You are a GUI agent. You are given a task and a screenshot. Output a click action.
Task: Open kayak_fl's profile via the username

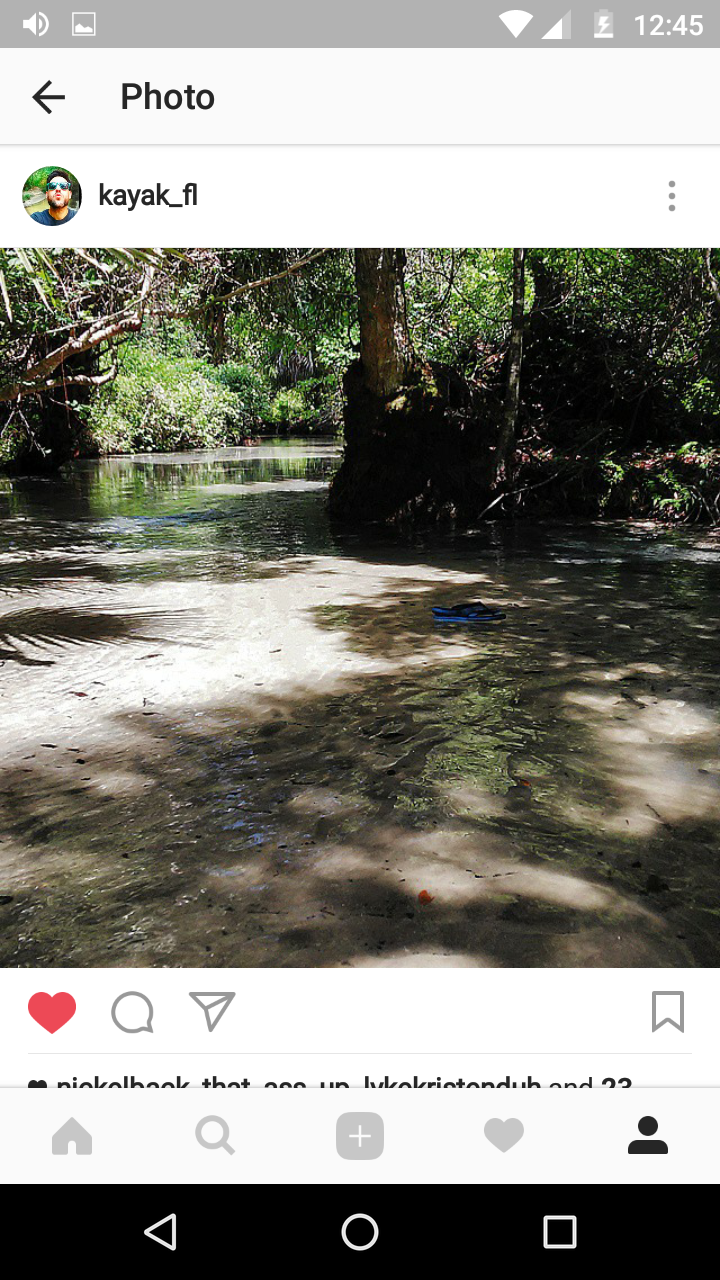click(148, 196)
